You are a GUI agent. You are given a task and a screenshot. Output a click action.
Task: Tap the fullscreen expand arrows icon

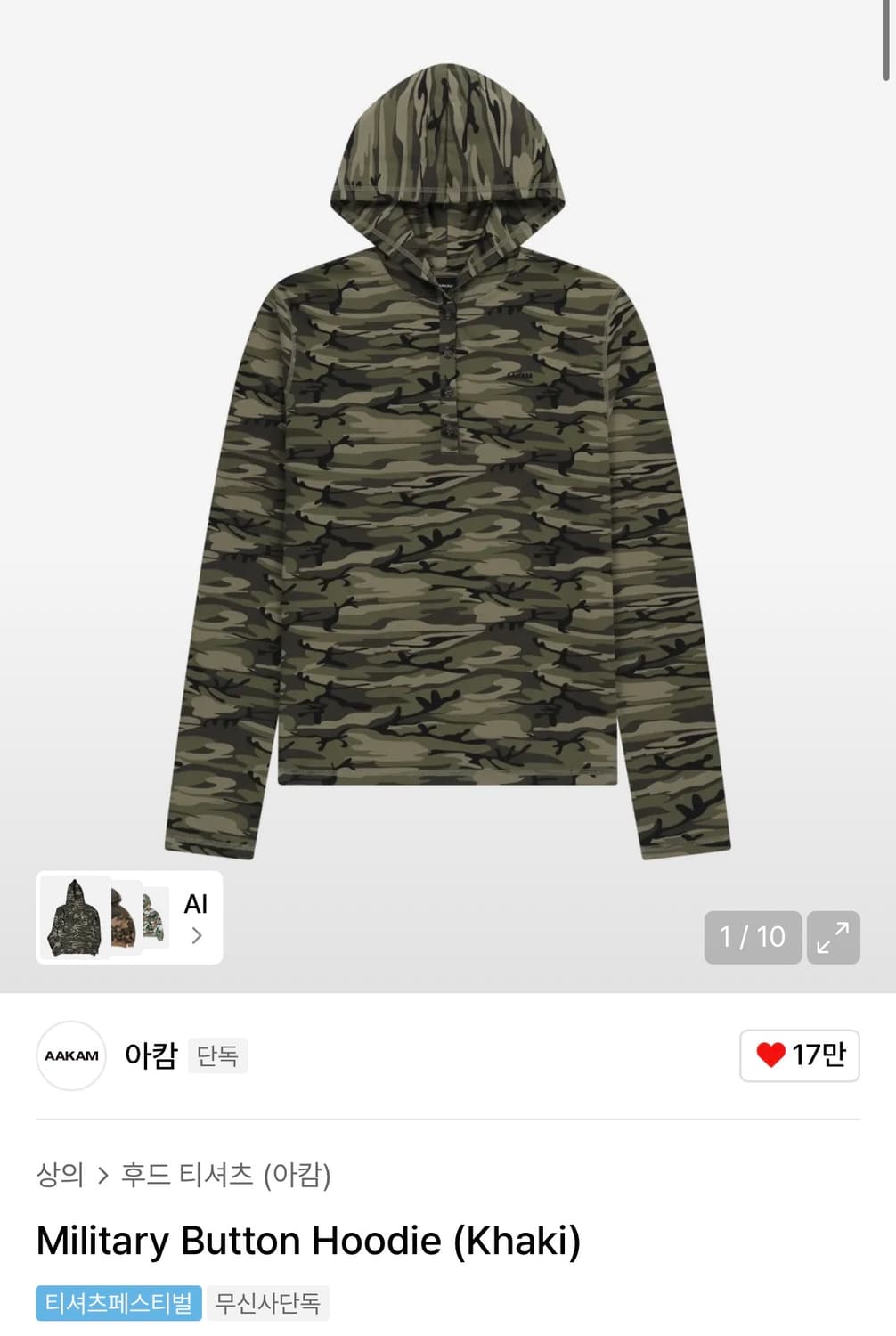coord(835,938)
